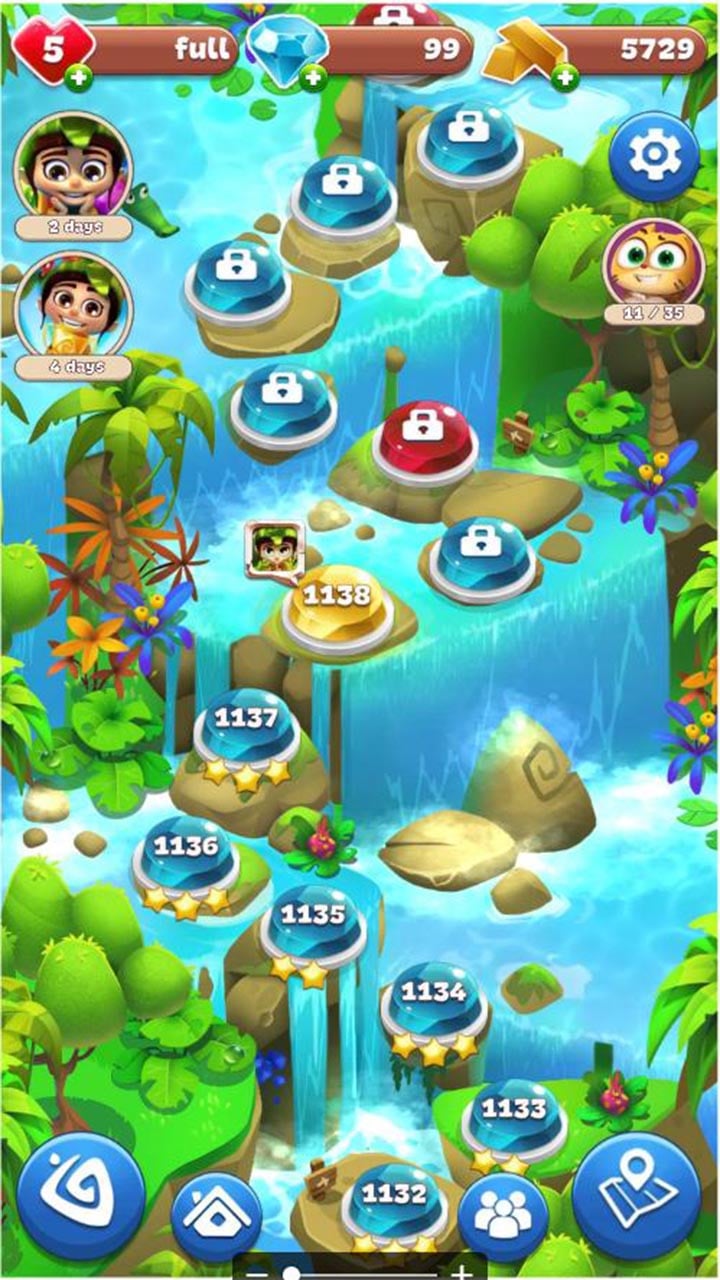The width and height of the screenshot is (720, 1280).
Task: Start level 1138
Action: pos(337,600)
